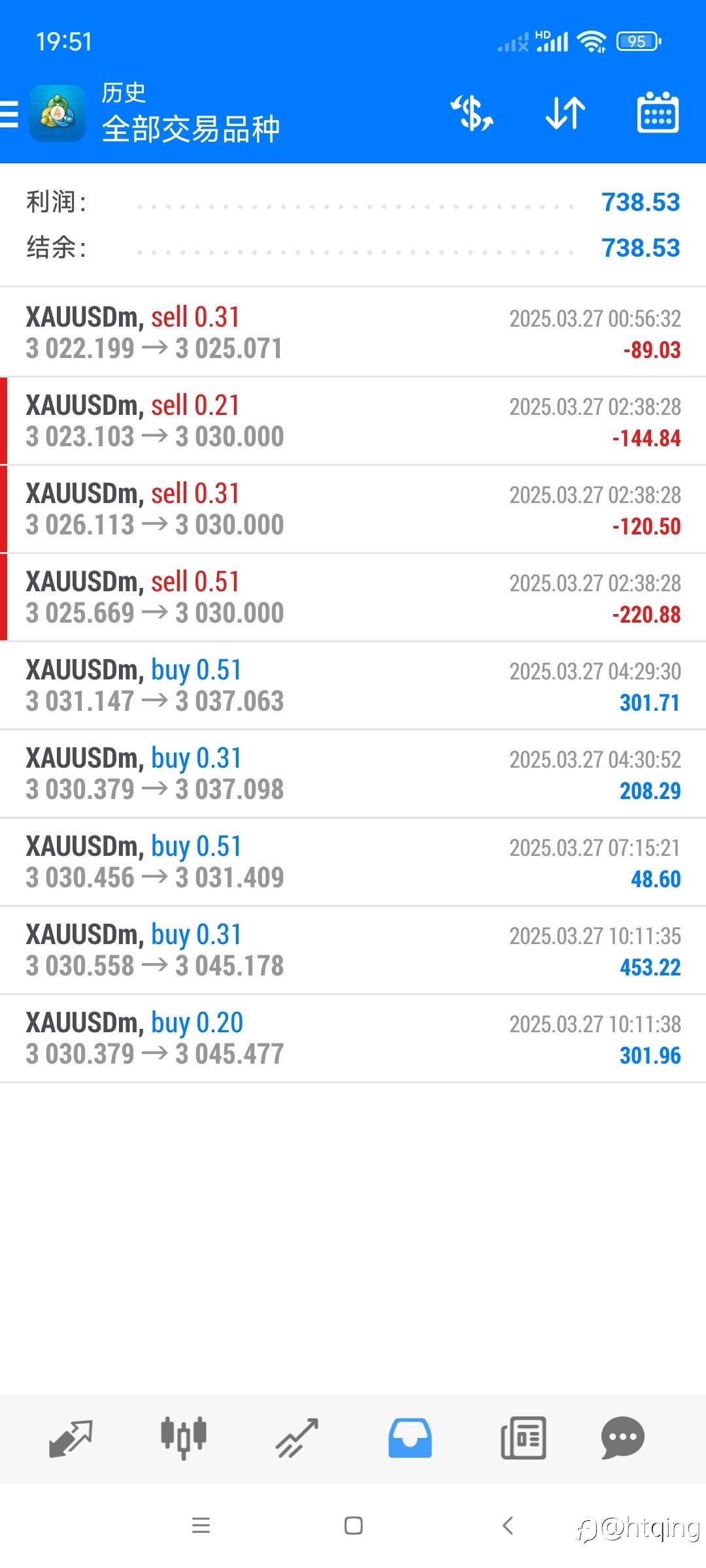Open the news tab

523,1438
